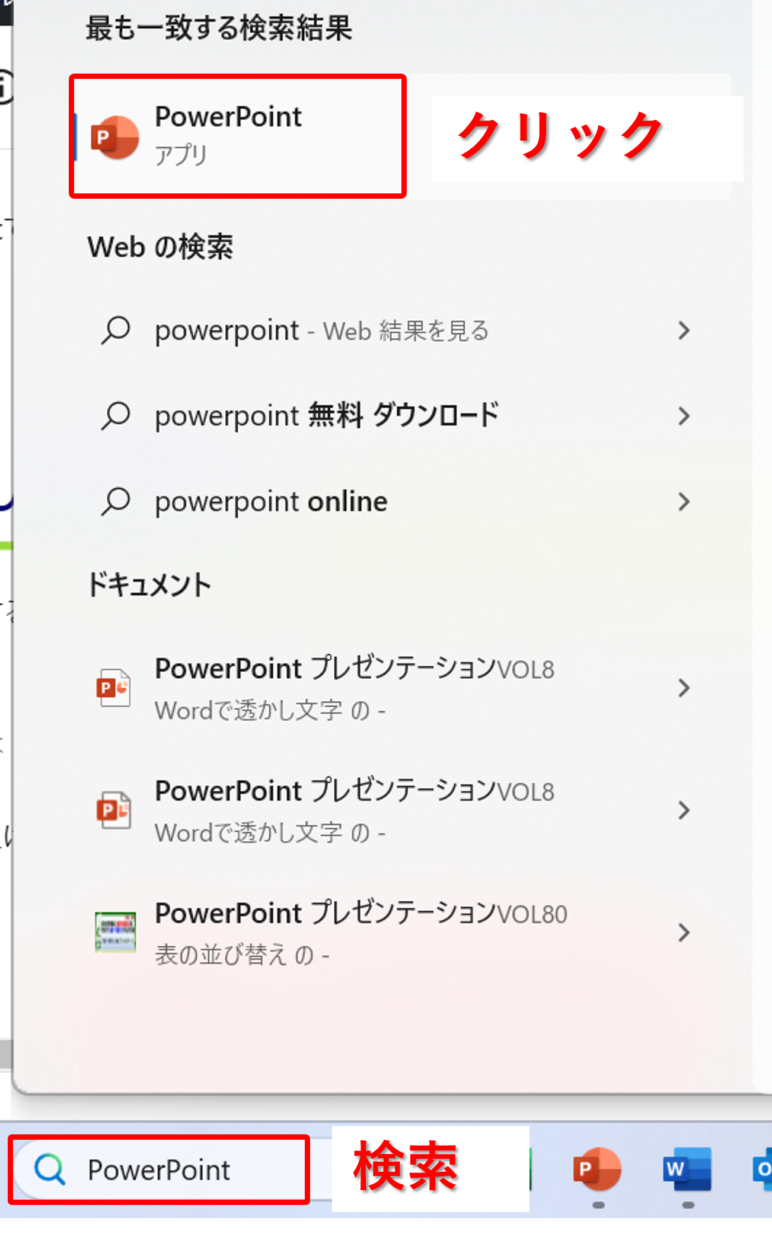Screen dimensions: 772x1240
Task: Launch PowerPoint from the taskbar icon
Action: coord(597,1169)
